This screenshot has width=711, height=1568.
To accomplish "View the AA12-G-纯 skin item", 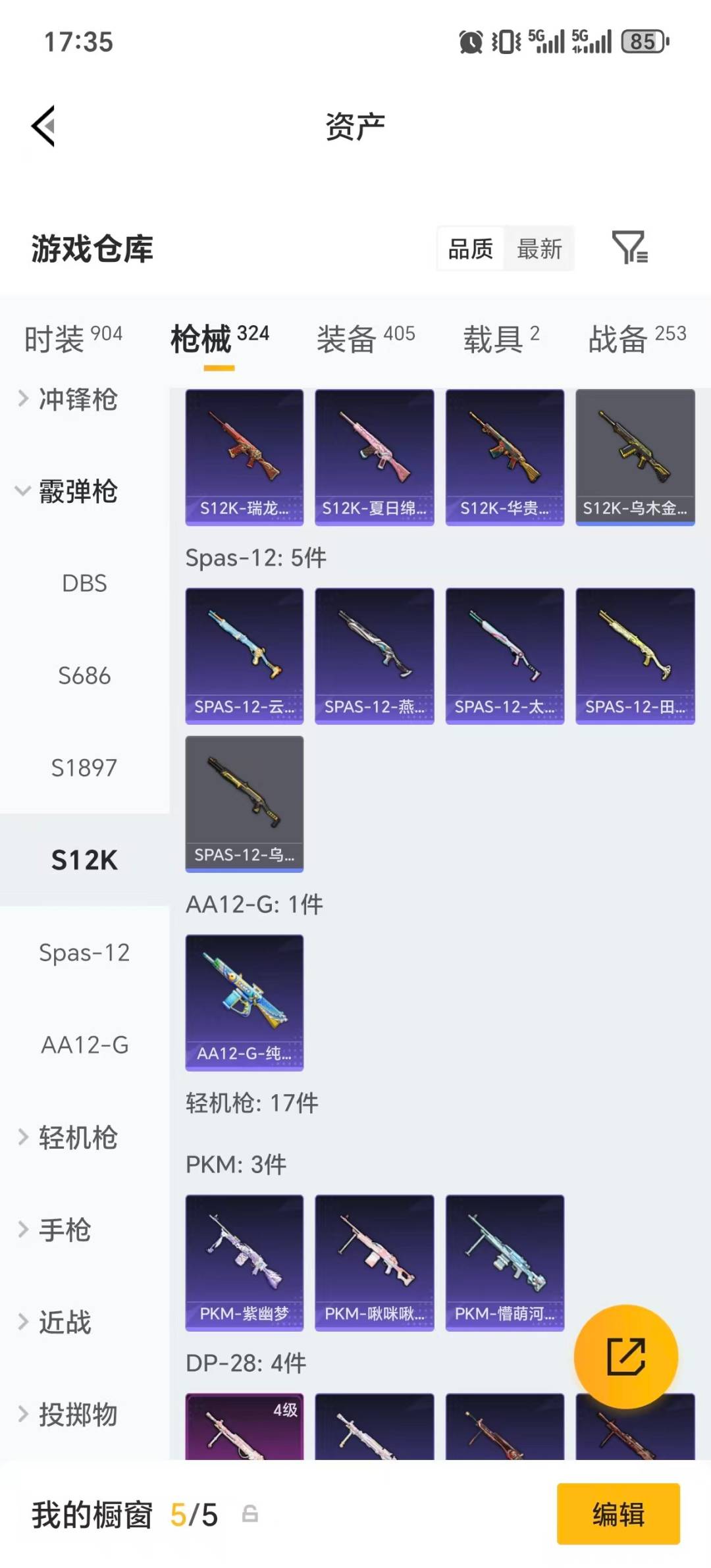I will (x=244, y=1002).
